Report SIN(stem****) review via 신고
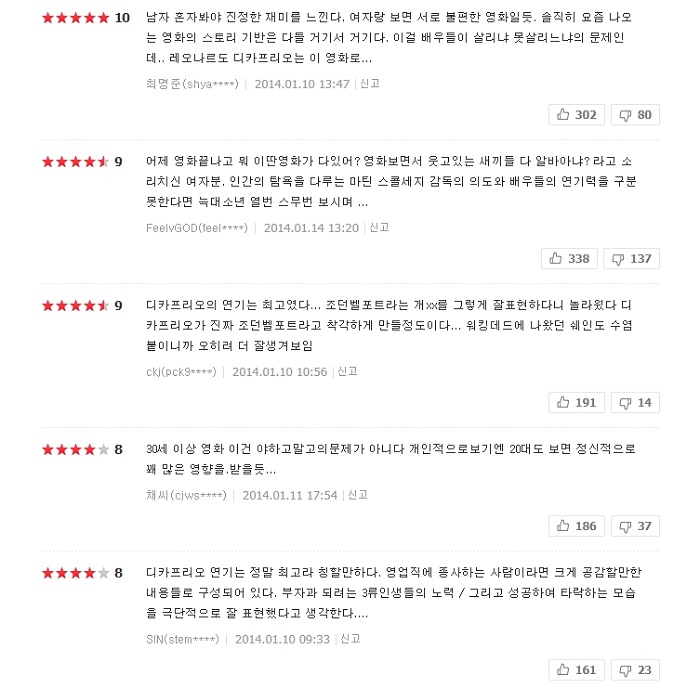Screen dimensions: 700x688 coord(350,638)
